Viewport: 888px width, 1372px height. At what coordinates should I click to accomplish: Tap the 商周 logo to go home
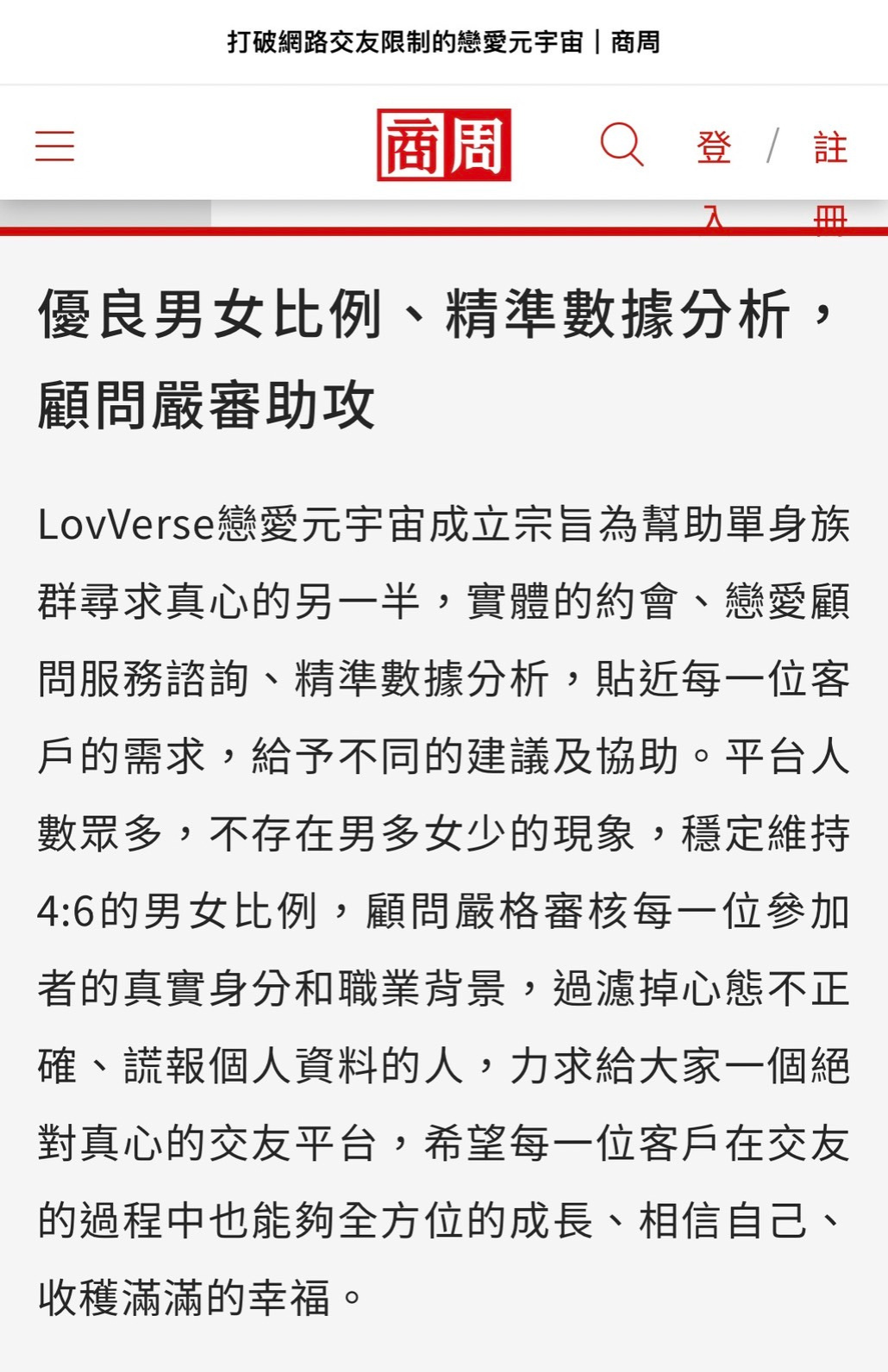pyautogui.click(x=444, y=145)
